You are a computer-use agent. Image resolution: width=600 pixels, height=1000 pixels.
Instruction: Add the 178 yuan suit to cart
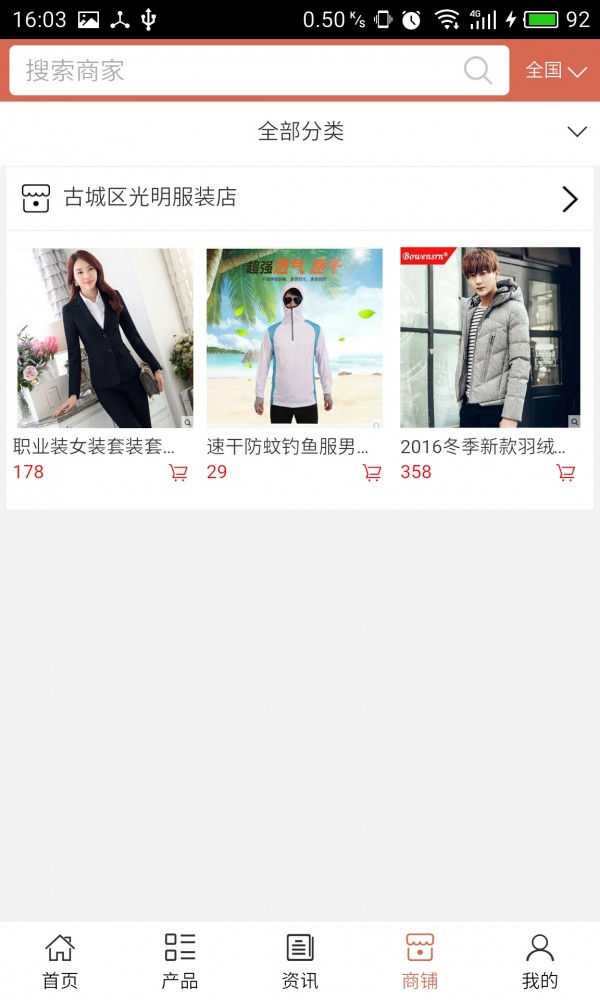click(178, 473)
